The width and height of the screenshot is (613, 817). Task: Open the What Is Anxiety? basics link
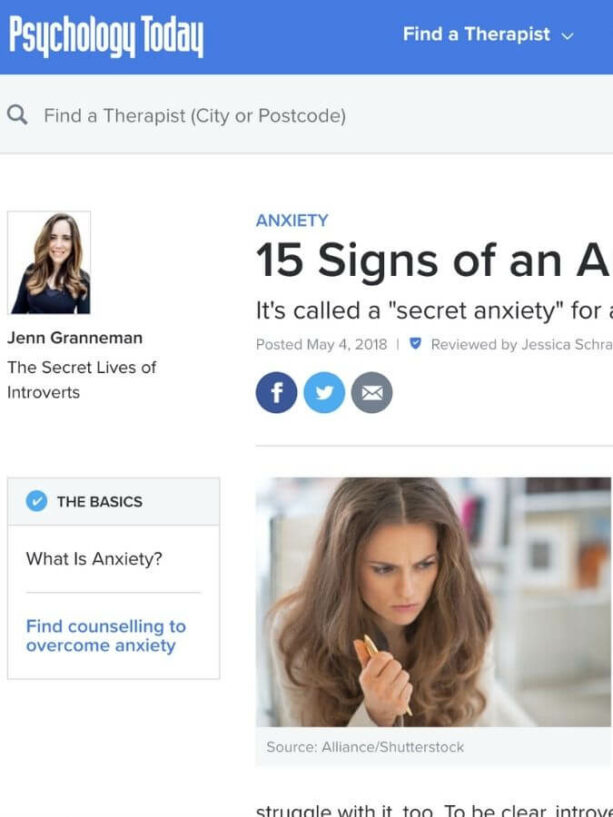click(x=94, y=559)
